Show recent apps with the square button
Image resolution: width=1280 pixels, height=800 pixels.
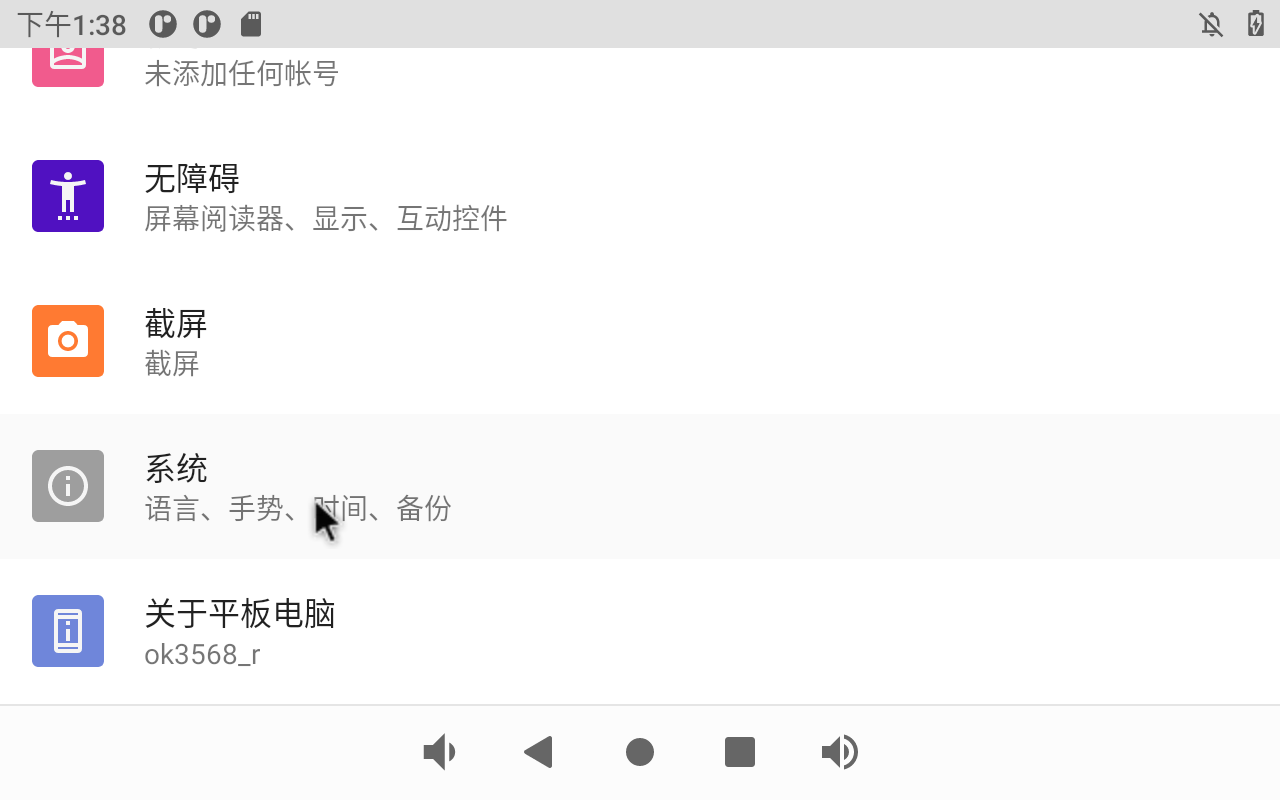pos(740,752)
